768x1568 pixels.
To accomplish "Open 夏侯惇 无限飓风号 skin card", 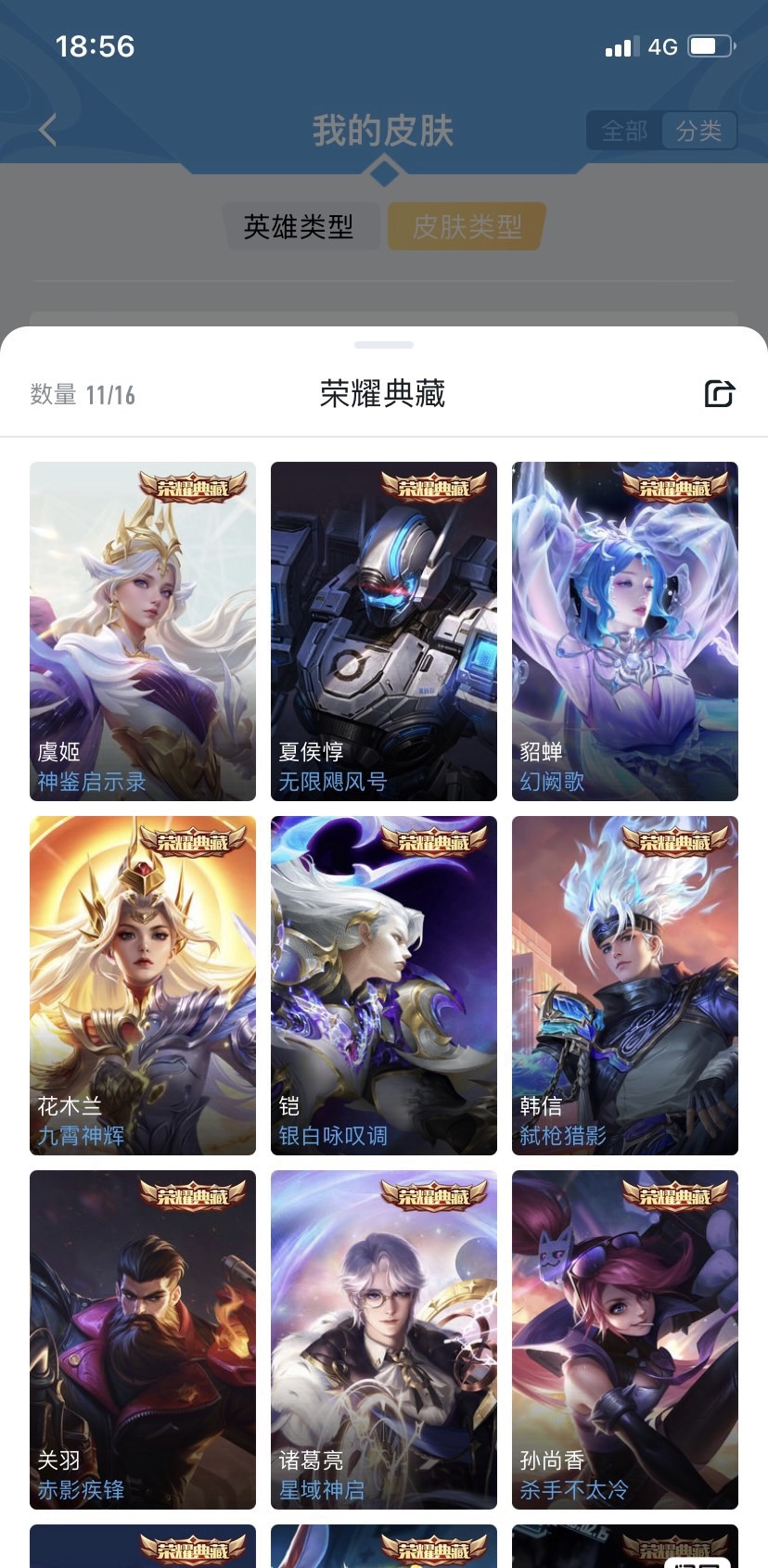I will tap(384, 631).
